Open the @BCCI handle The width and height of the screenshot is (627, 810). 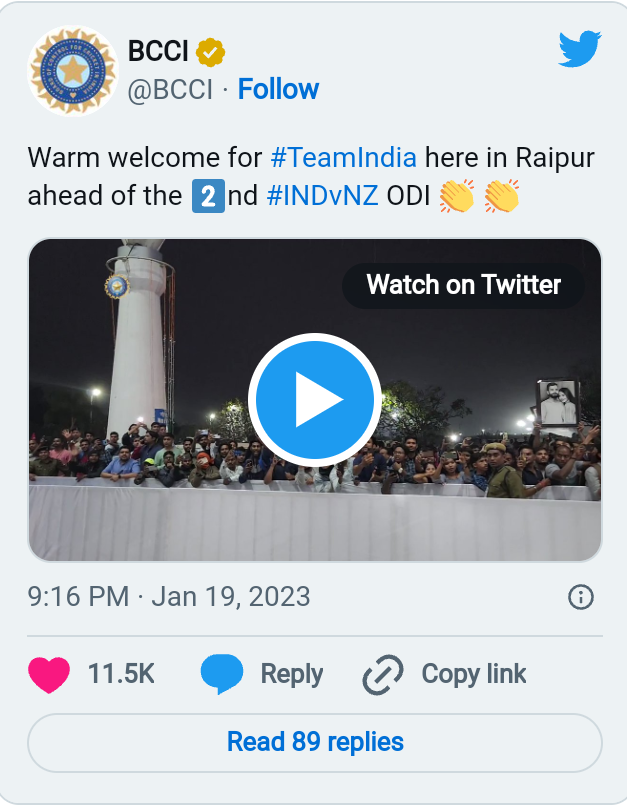(170, 89)
